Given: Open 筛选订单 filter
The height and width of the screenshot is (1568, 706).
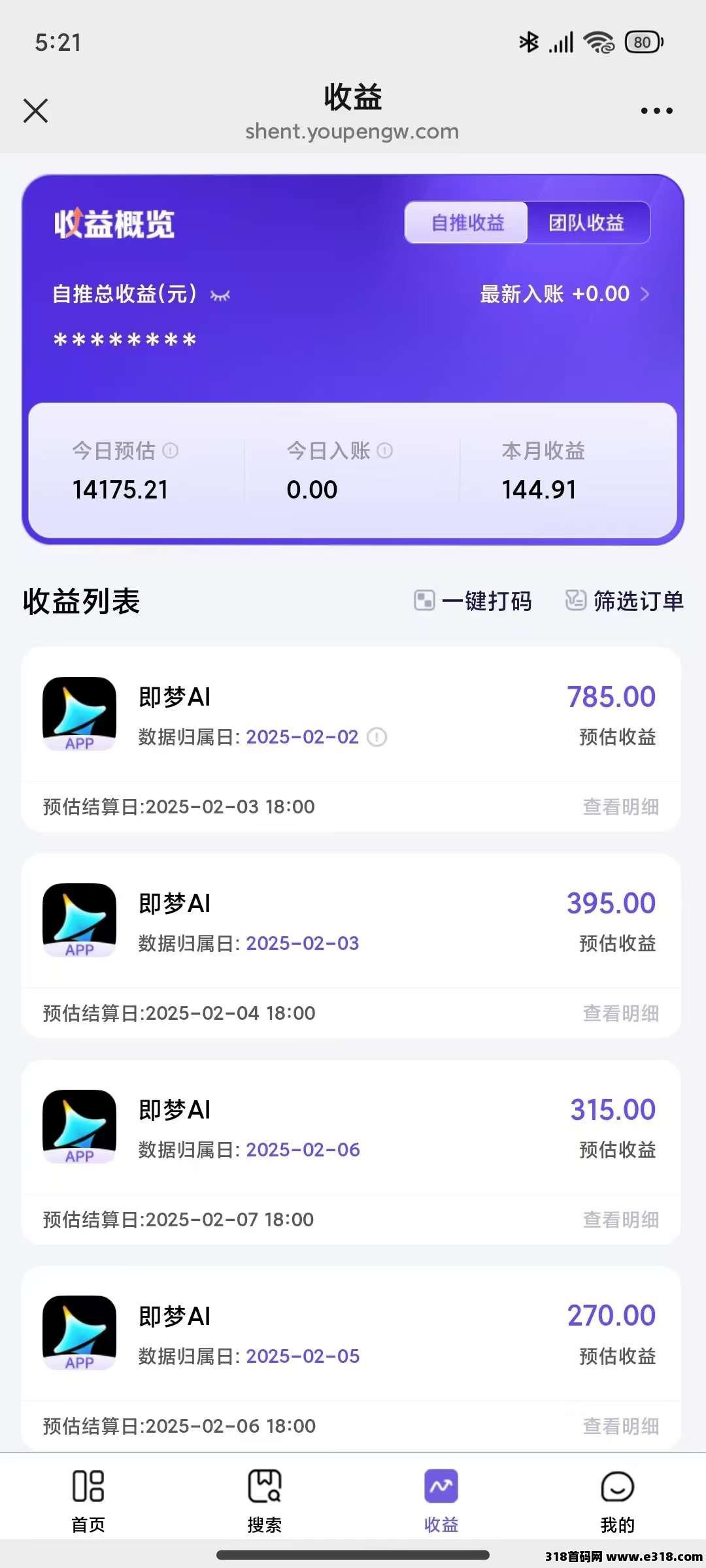Looking at the screenshot, I should point(624,600).
